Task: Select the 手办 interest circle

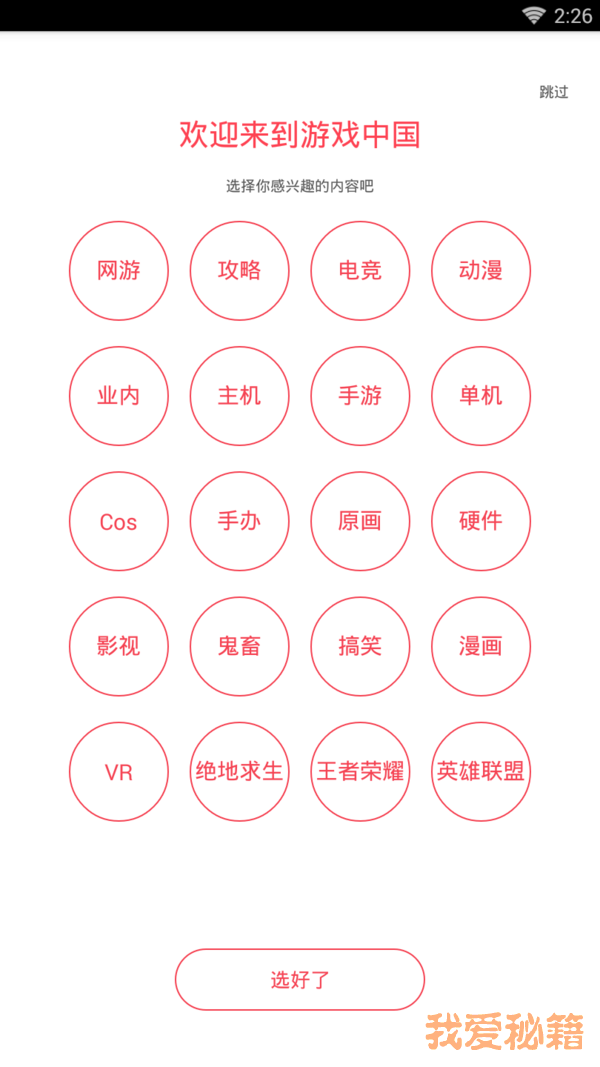Action: pos(240,521)
